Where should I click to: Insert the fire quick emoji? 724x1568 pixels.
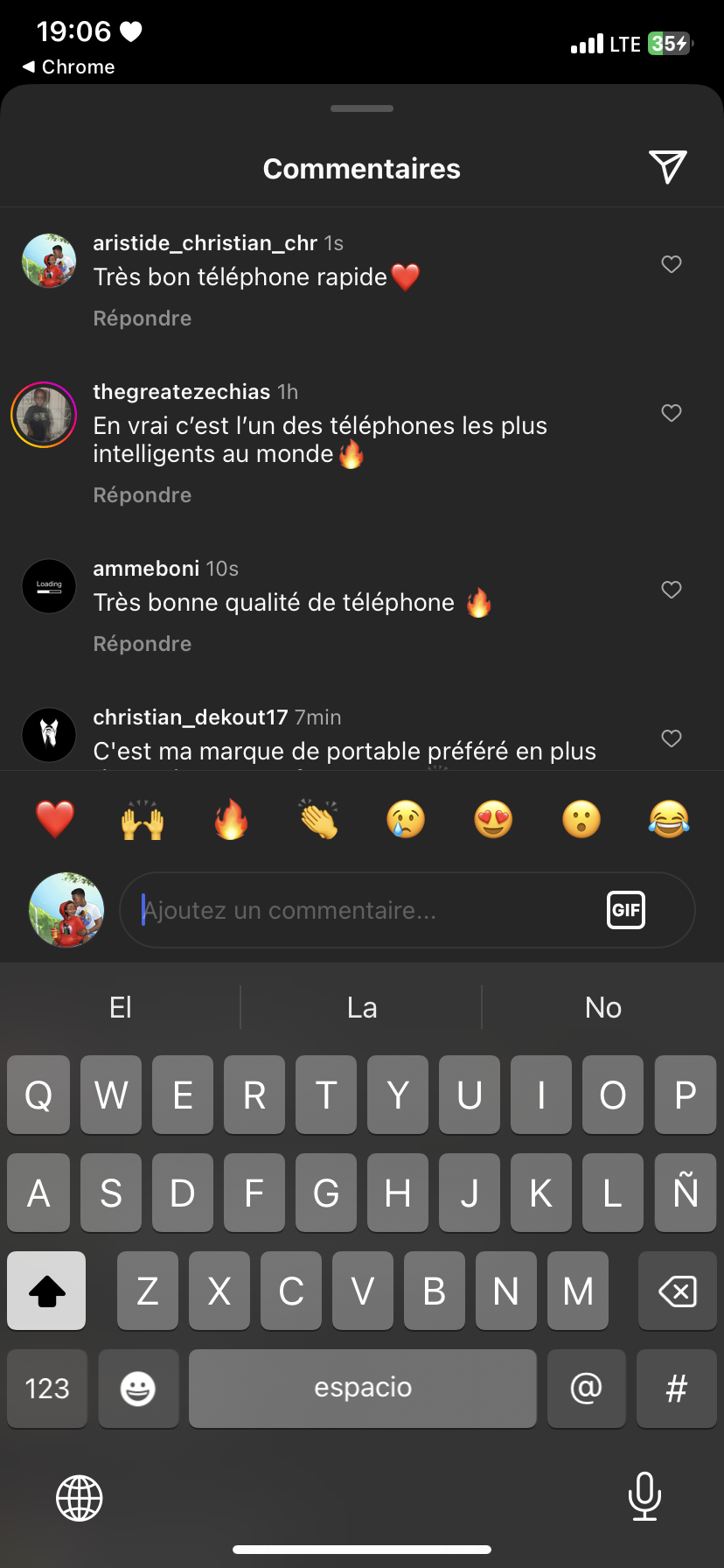(x=231, y=820)
